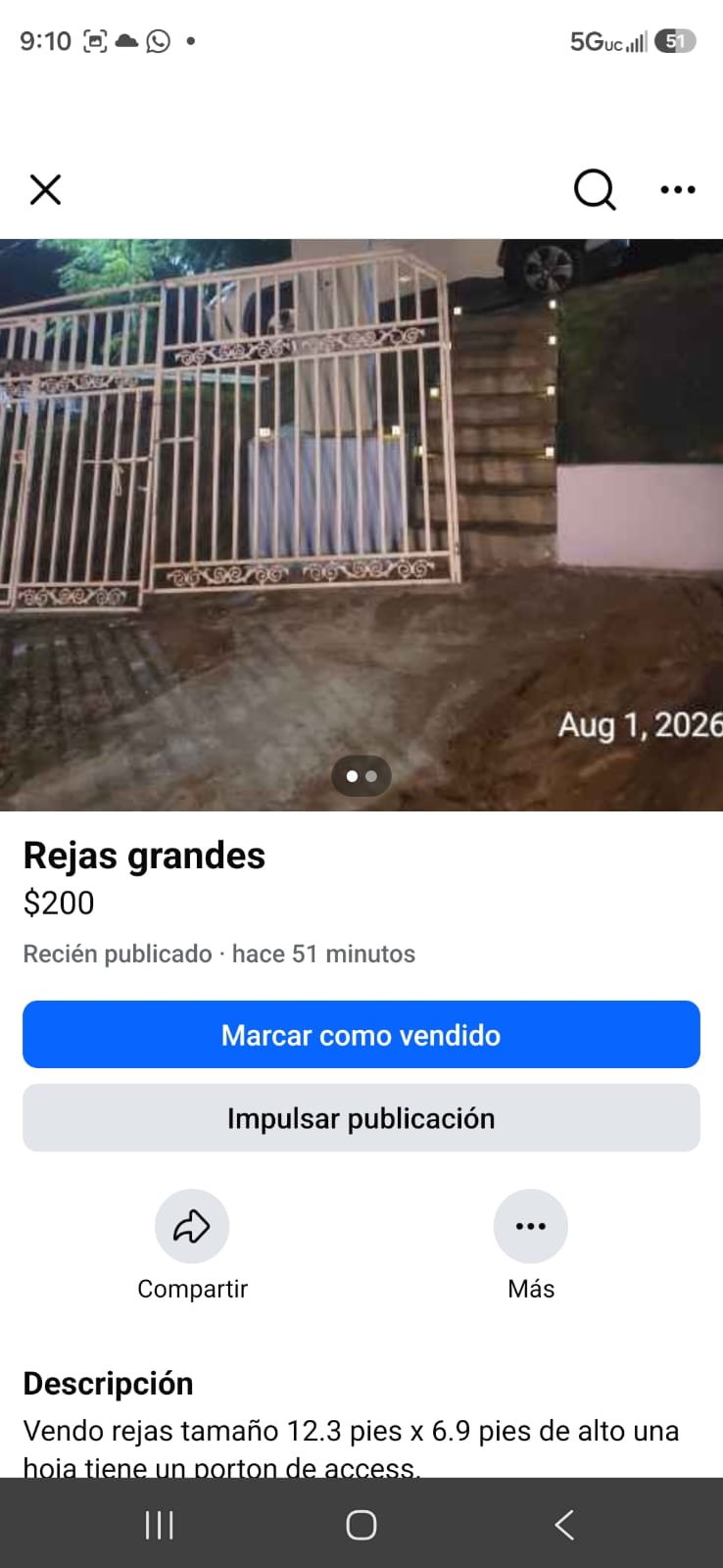Tap Marcar como vendido
Viewport: 723px width, 1568px height.
pos(361,1035)
